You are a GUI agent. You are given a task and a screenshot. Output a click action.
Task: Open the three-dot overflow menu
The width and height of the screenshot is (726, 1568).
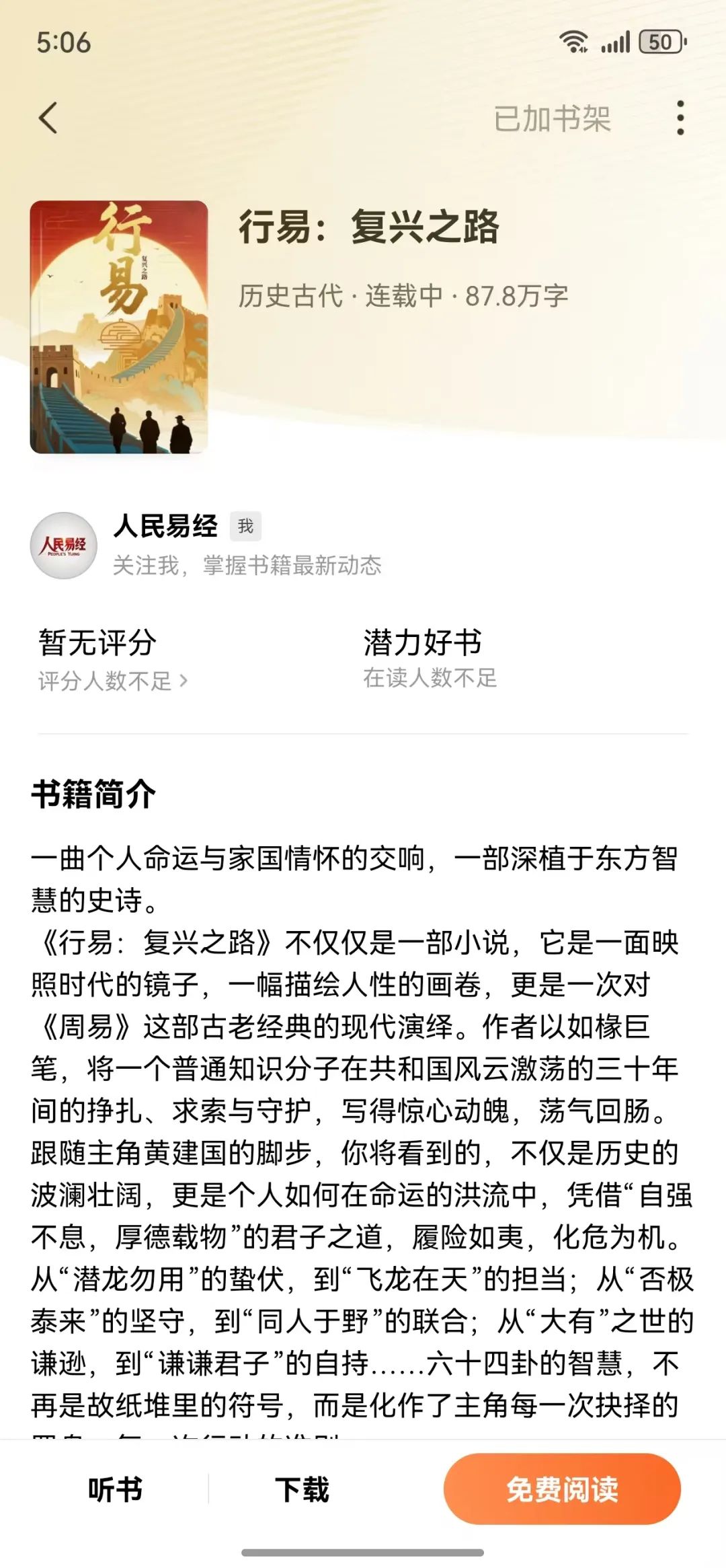(680, 118)
